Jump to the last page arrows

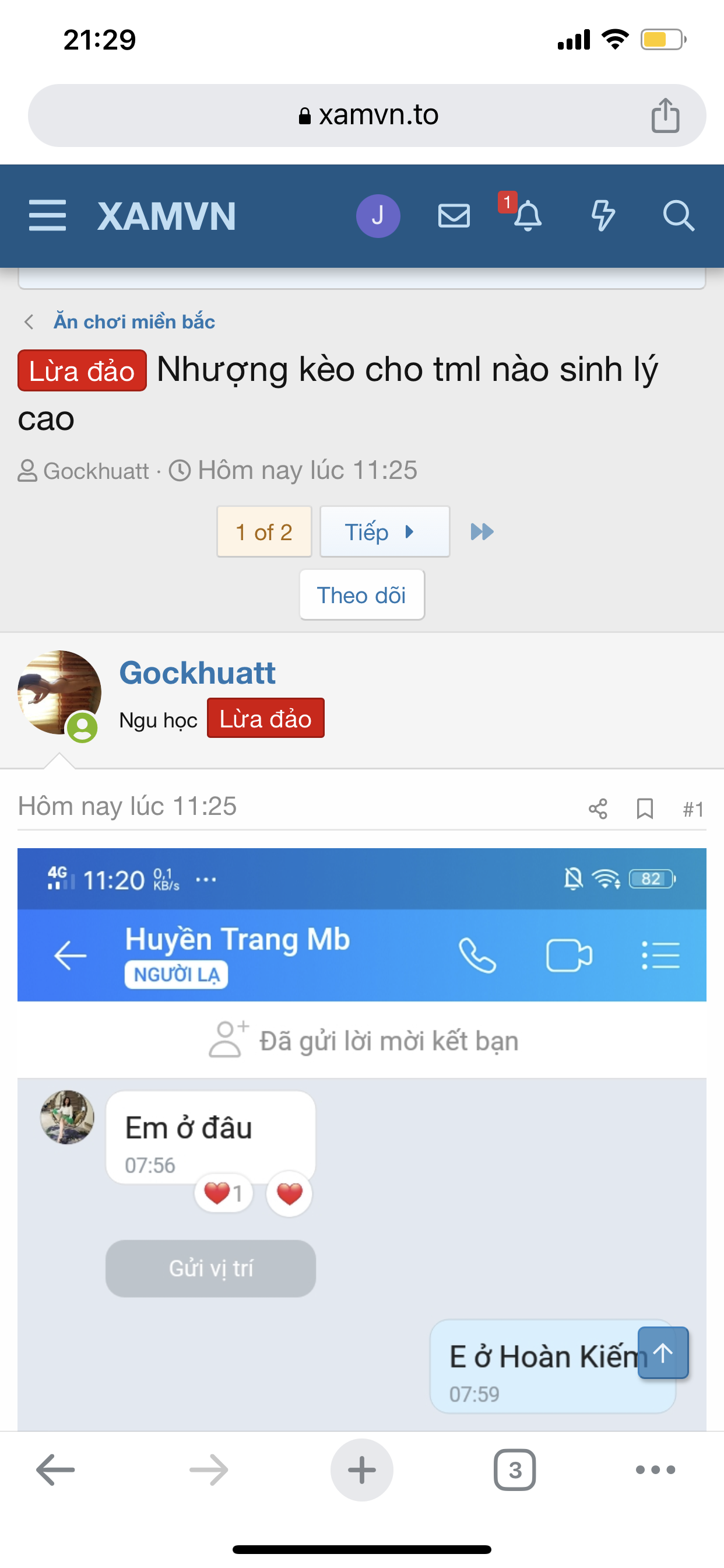(x=482, y=532)
